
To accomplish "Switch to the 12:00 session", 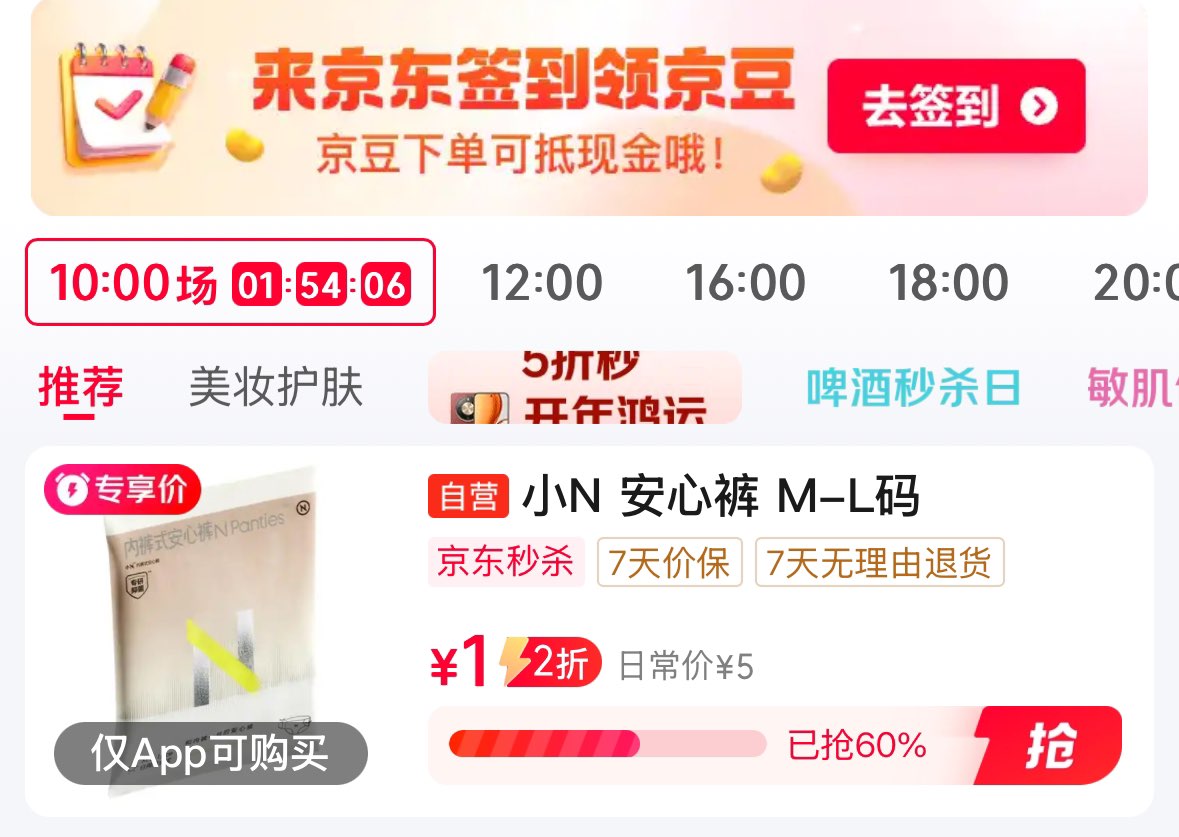I will (x=541, y=283).
